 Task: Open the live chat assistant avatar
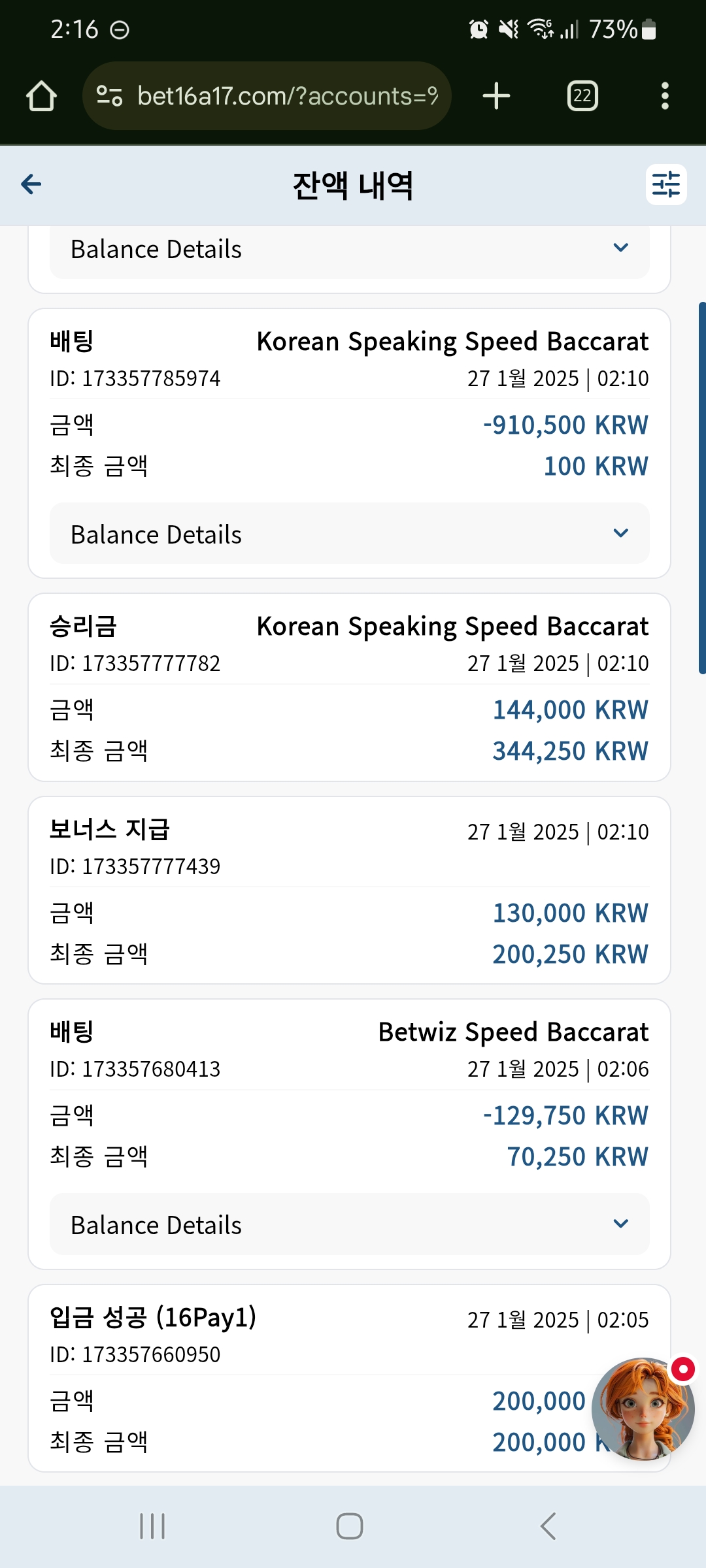643,1409
